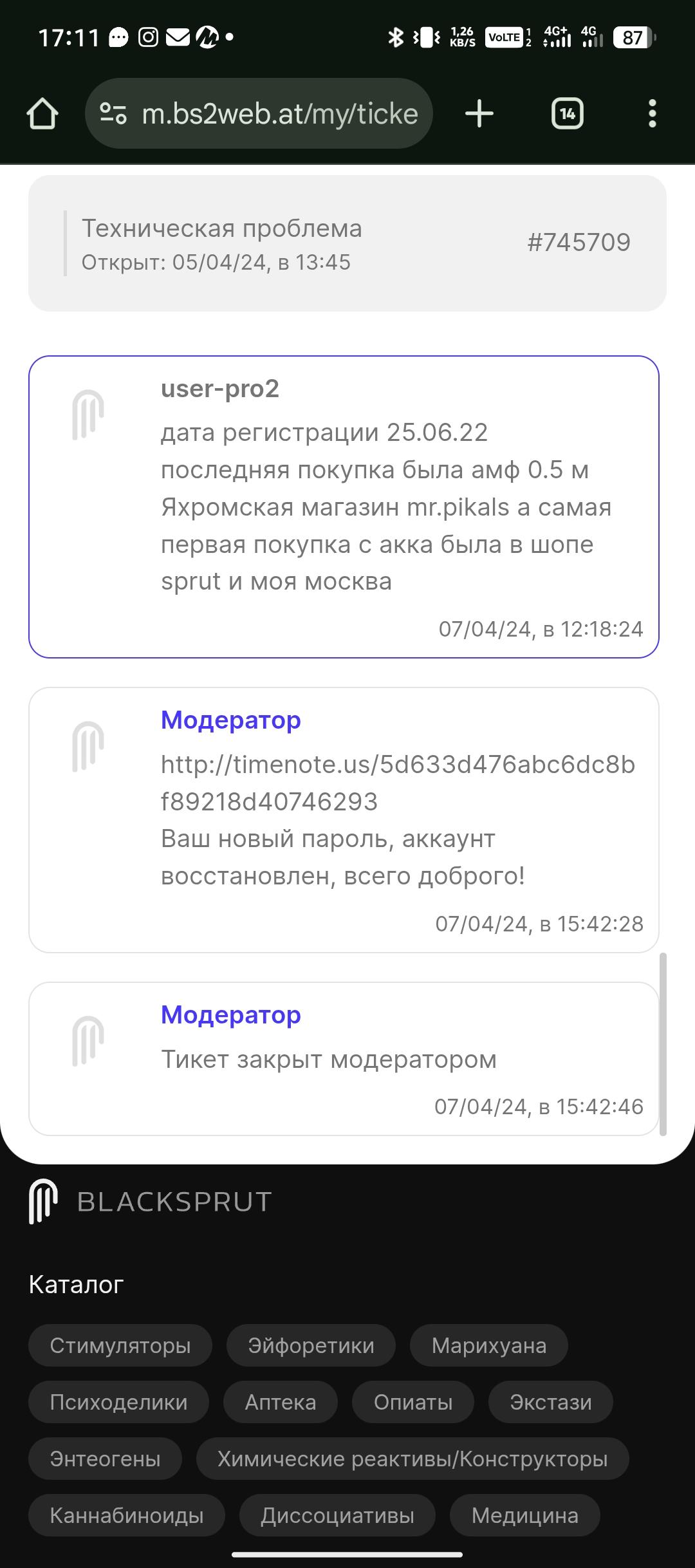This screenshot has height=1568, width=695.
Task: Select the Химические реактивы/Конструкторы chip
Action: click(412, 1459)
